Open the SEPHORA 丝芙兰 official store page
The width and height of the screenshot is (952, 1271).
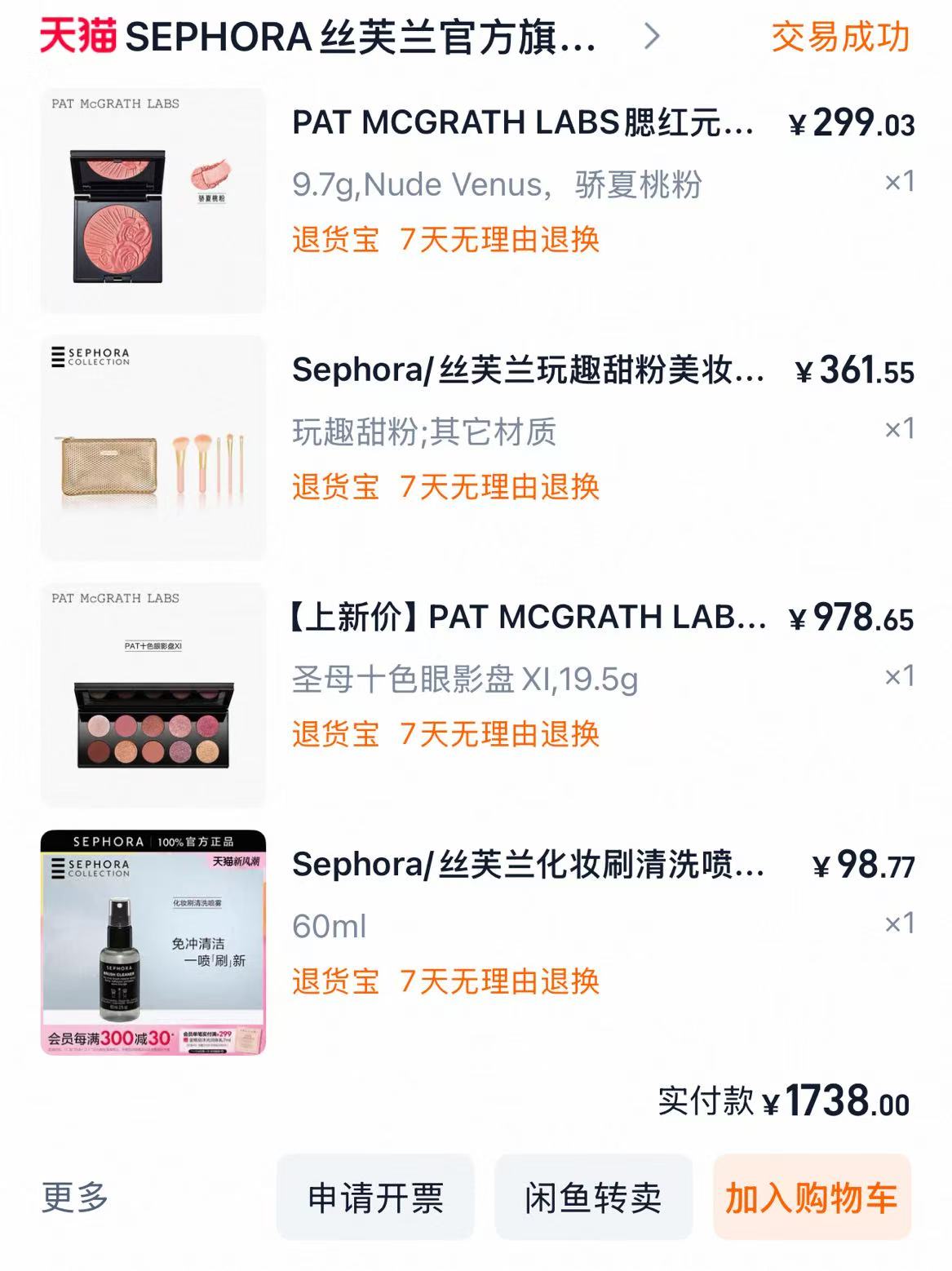coord(359,38)
